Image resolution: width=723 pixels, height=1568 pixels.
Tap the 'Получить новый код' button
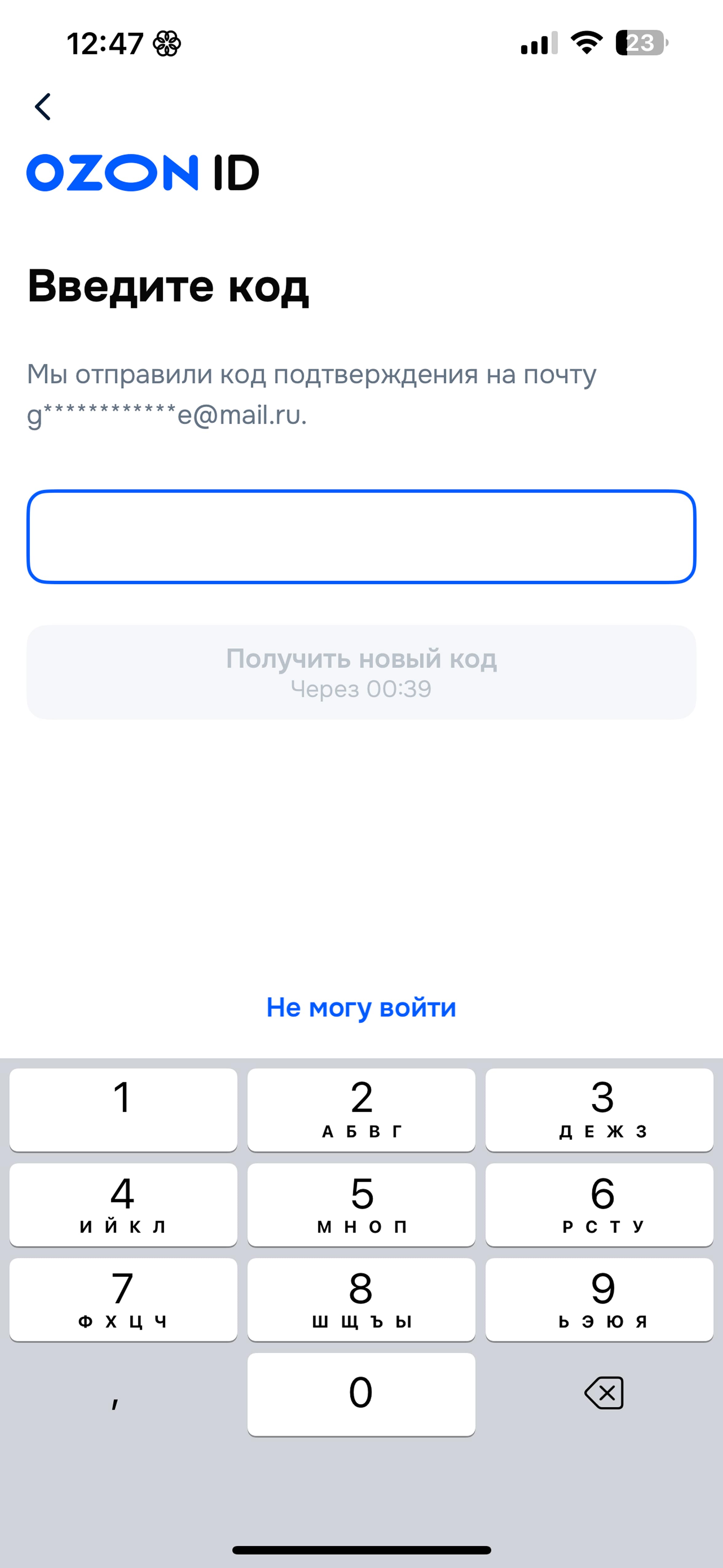click(x=361, y=672)
